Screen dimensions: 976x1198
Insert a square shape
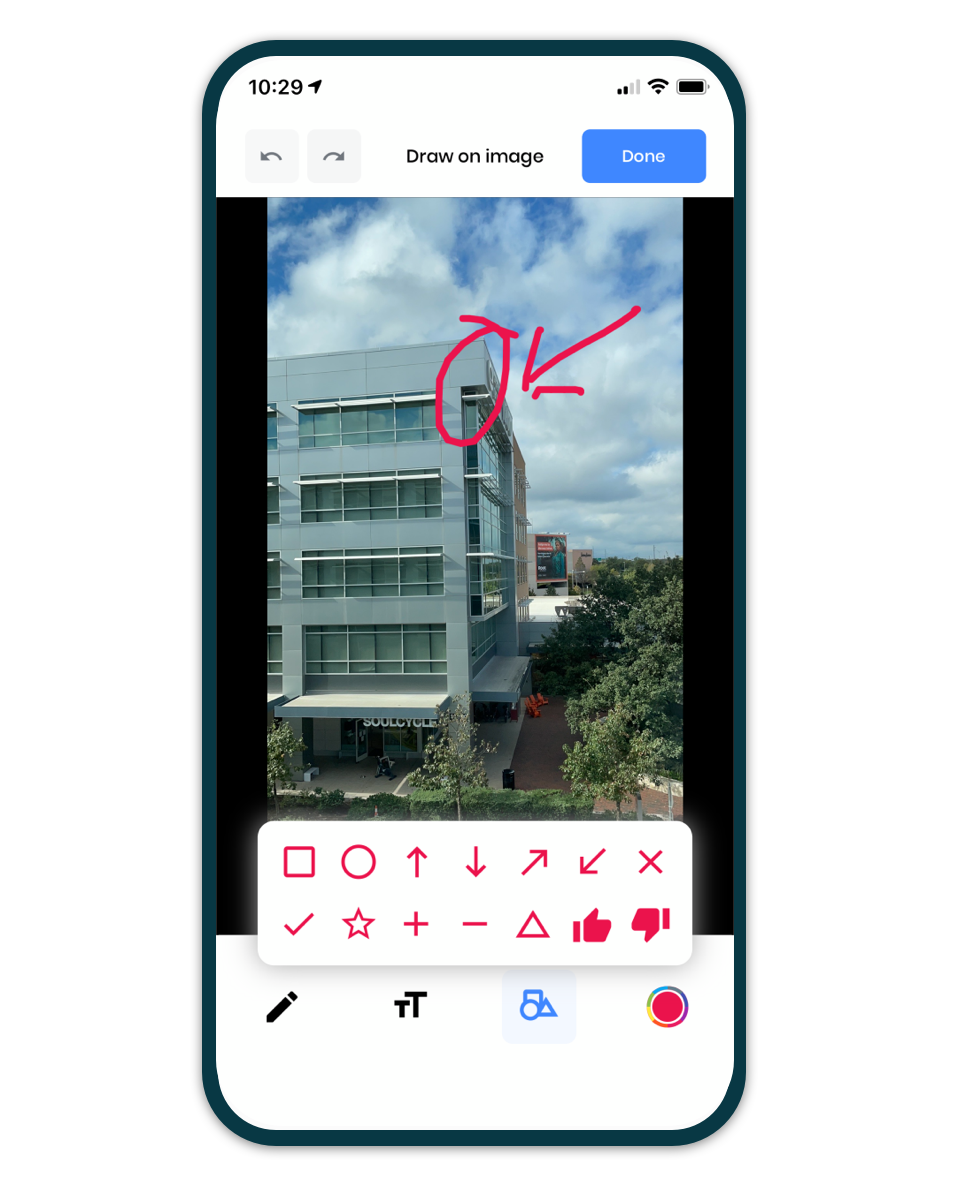click(x=299, y=862)
